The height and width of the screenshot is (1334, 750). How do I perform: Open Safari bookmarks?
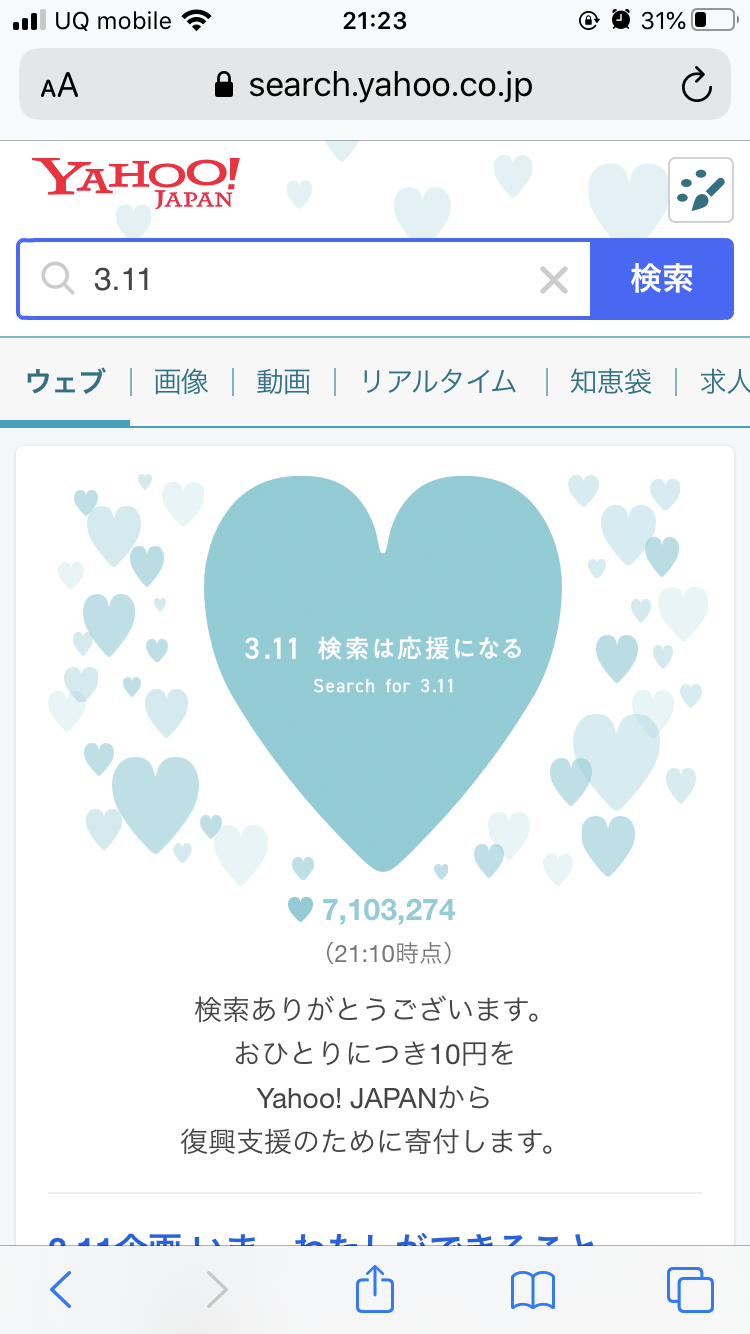point(532,1290)
